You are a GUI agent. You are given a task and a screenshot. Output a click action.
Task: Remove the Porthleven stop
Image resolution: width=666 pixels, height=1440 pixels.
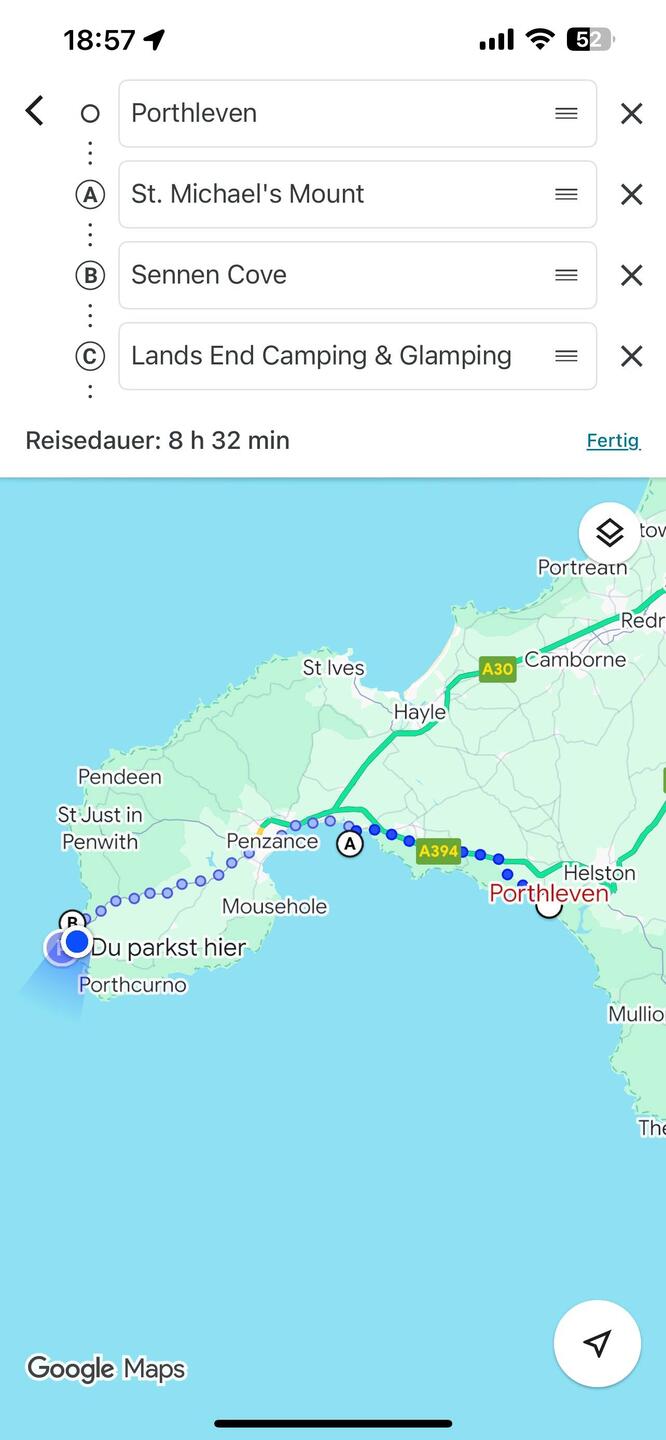tap(631, 114)
